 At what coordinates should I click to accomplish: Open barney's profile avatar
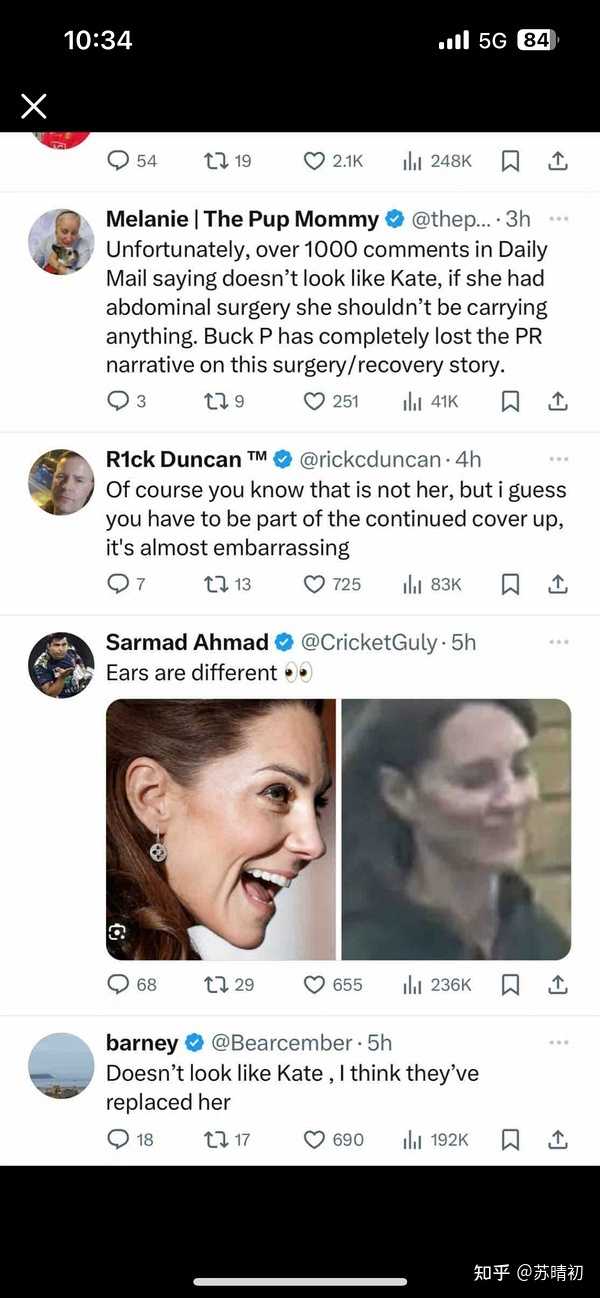[61, 1066]
